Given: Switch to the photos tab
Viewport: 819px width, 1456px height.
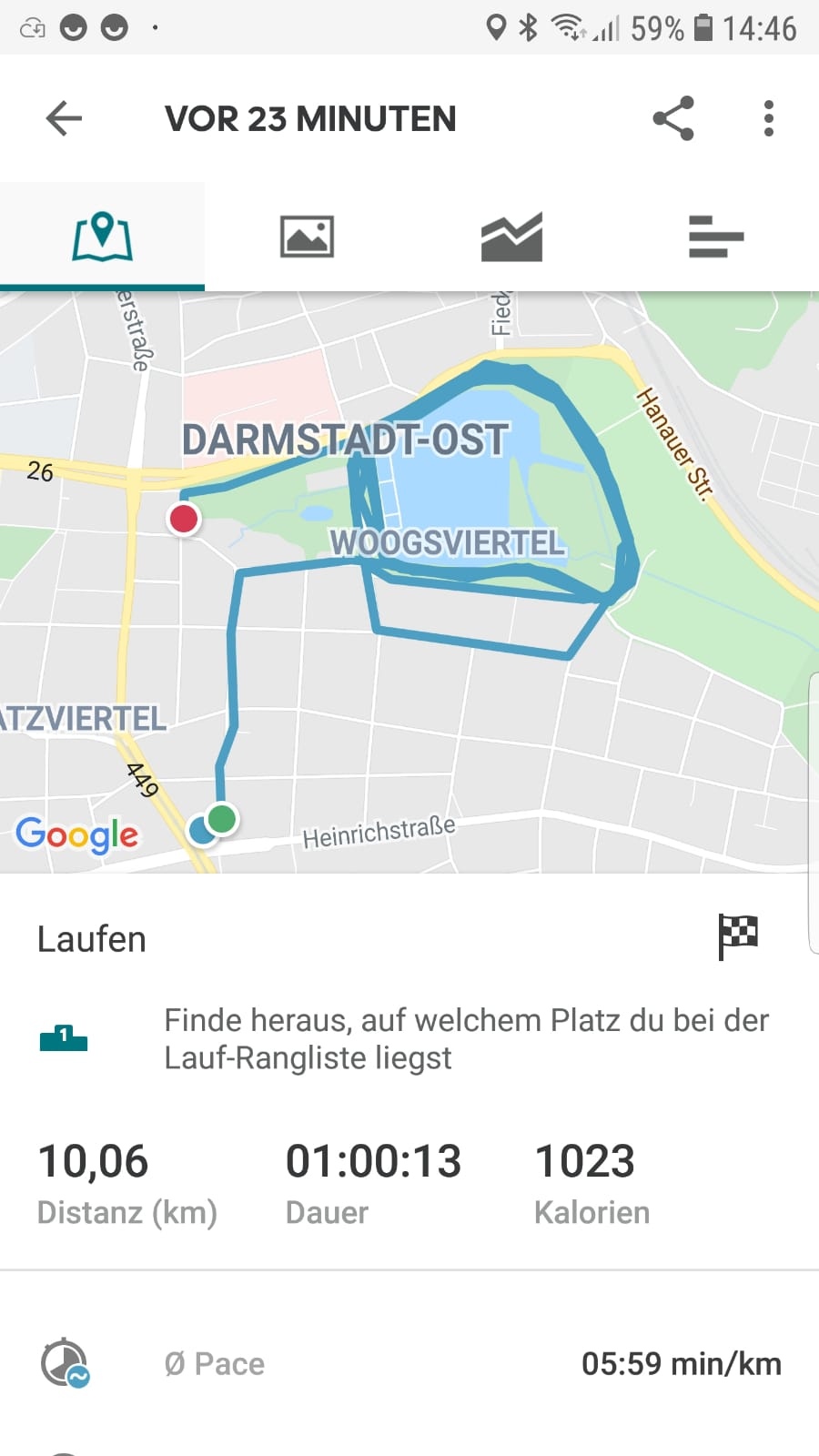Looking at the screenshot, I should coord(307,237).
